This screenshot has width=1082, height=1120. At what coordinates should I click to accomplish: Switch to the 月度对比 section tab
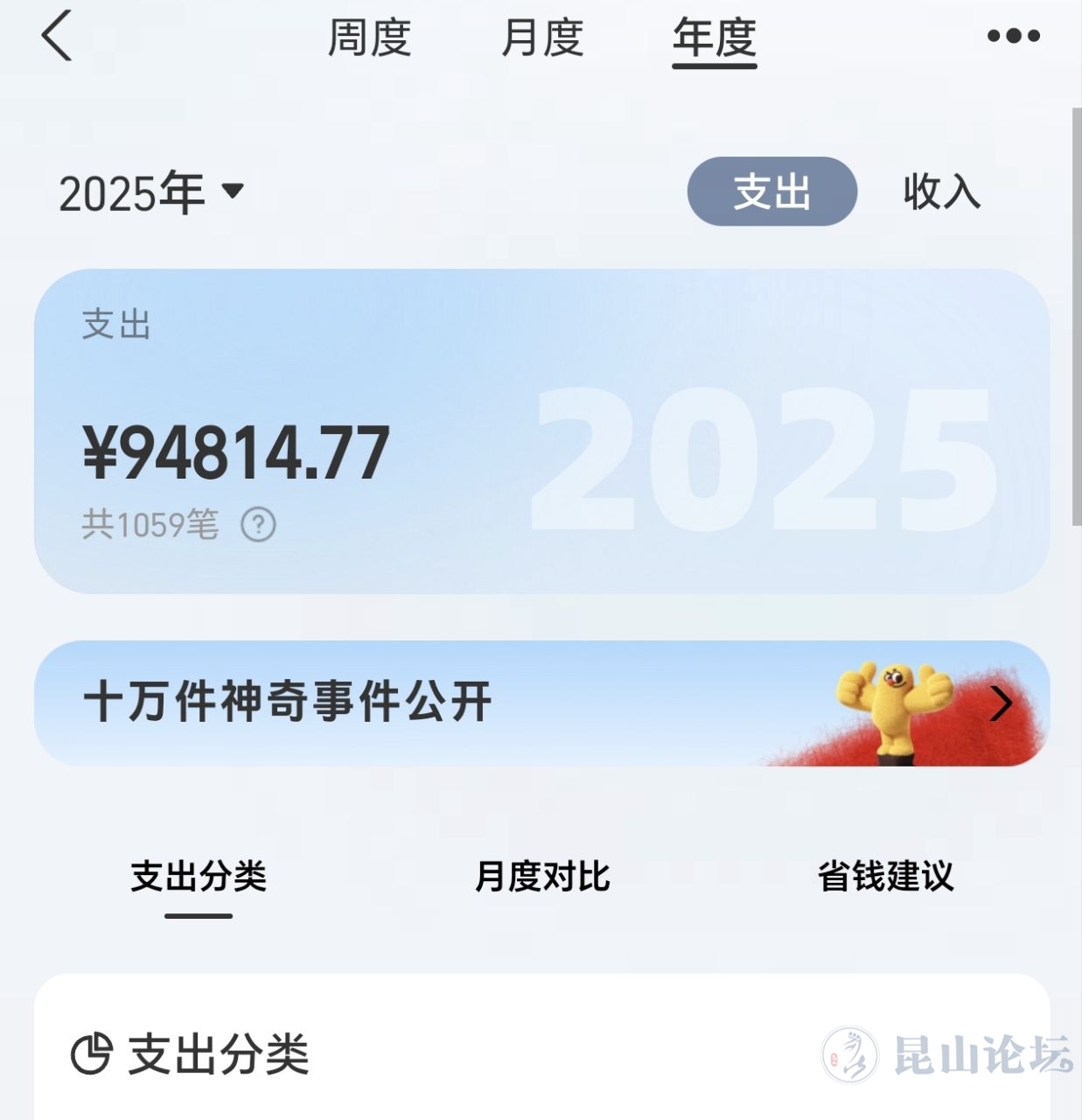[541, 877]
